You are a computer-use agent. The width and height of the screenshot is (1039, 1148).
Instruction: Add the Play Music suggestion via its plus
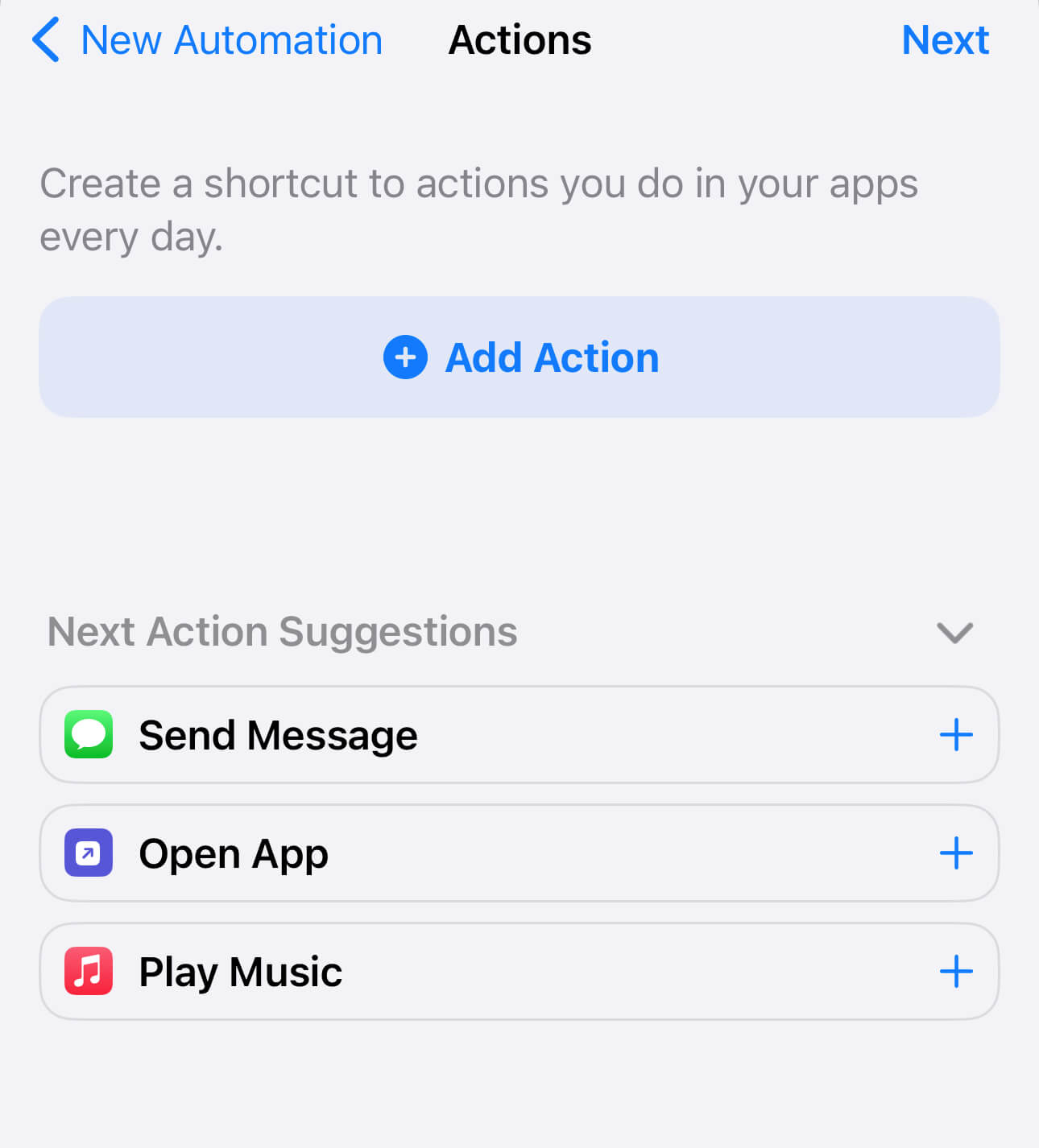(956, 971)
